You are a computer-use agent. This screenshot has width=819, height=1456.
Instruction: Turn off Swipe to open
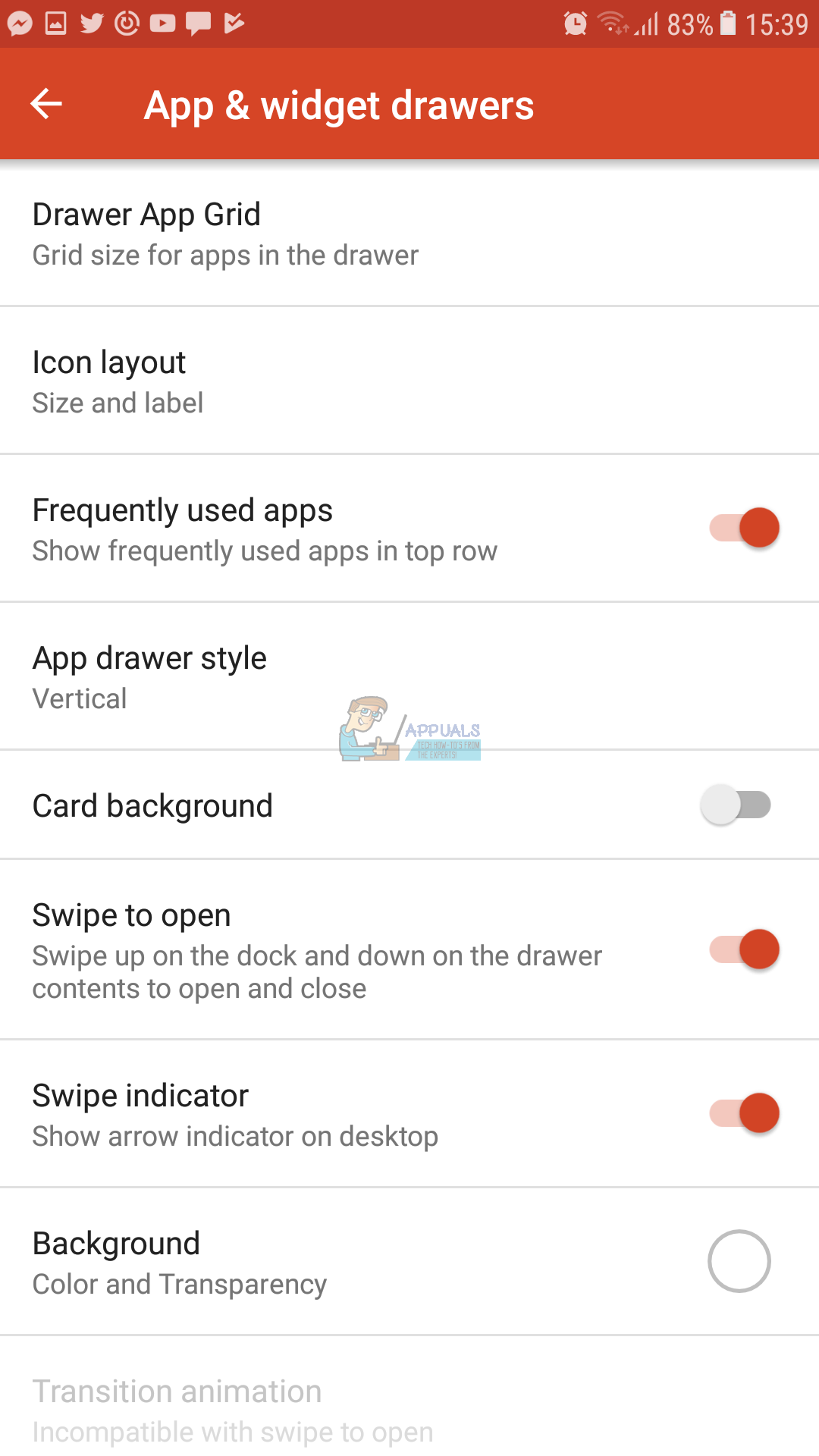(743, 949)
